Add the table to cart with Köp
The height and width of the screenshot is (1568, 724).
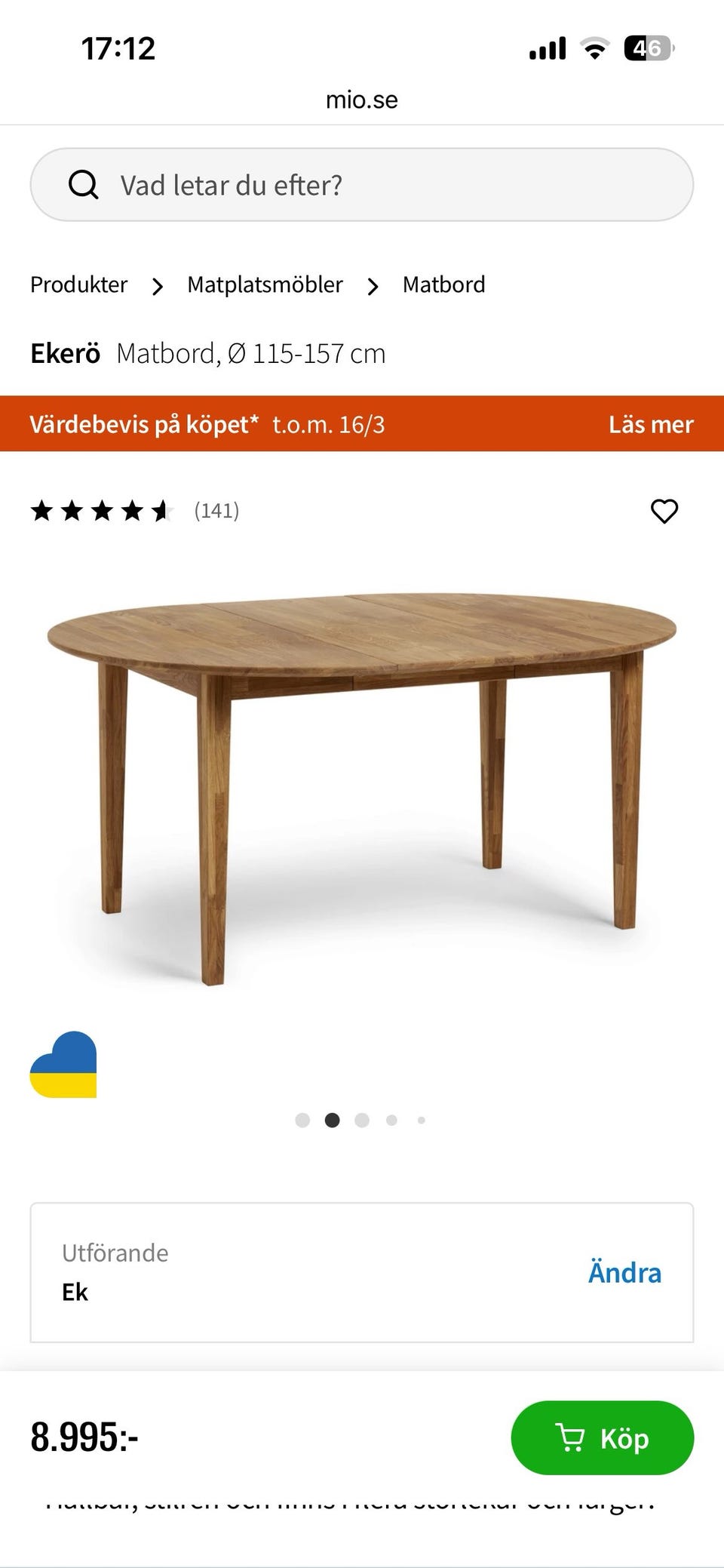click(602, 1437)
